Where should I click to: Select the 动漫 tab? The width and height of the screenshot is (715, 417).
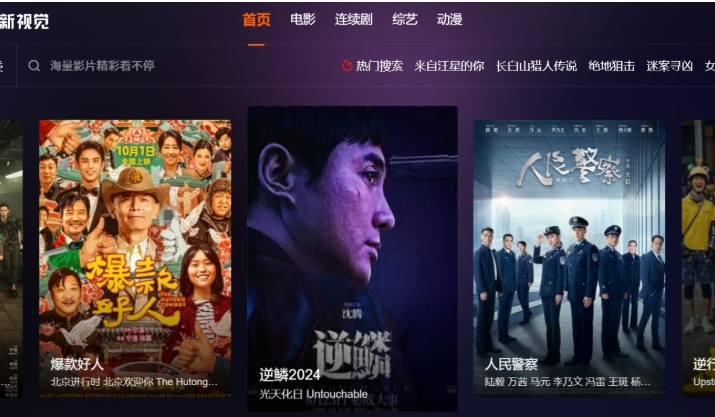pos(449,20)
